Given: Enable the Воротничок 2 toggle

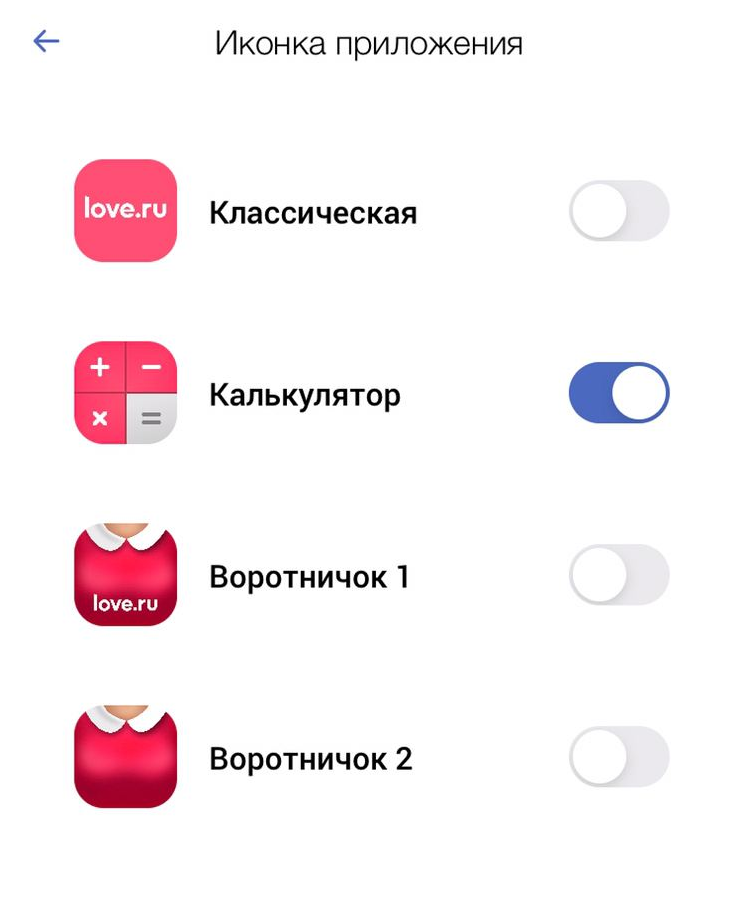Looking at the screenshot, I should tap(617, 758).
